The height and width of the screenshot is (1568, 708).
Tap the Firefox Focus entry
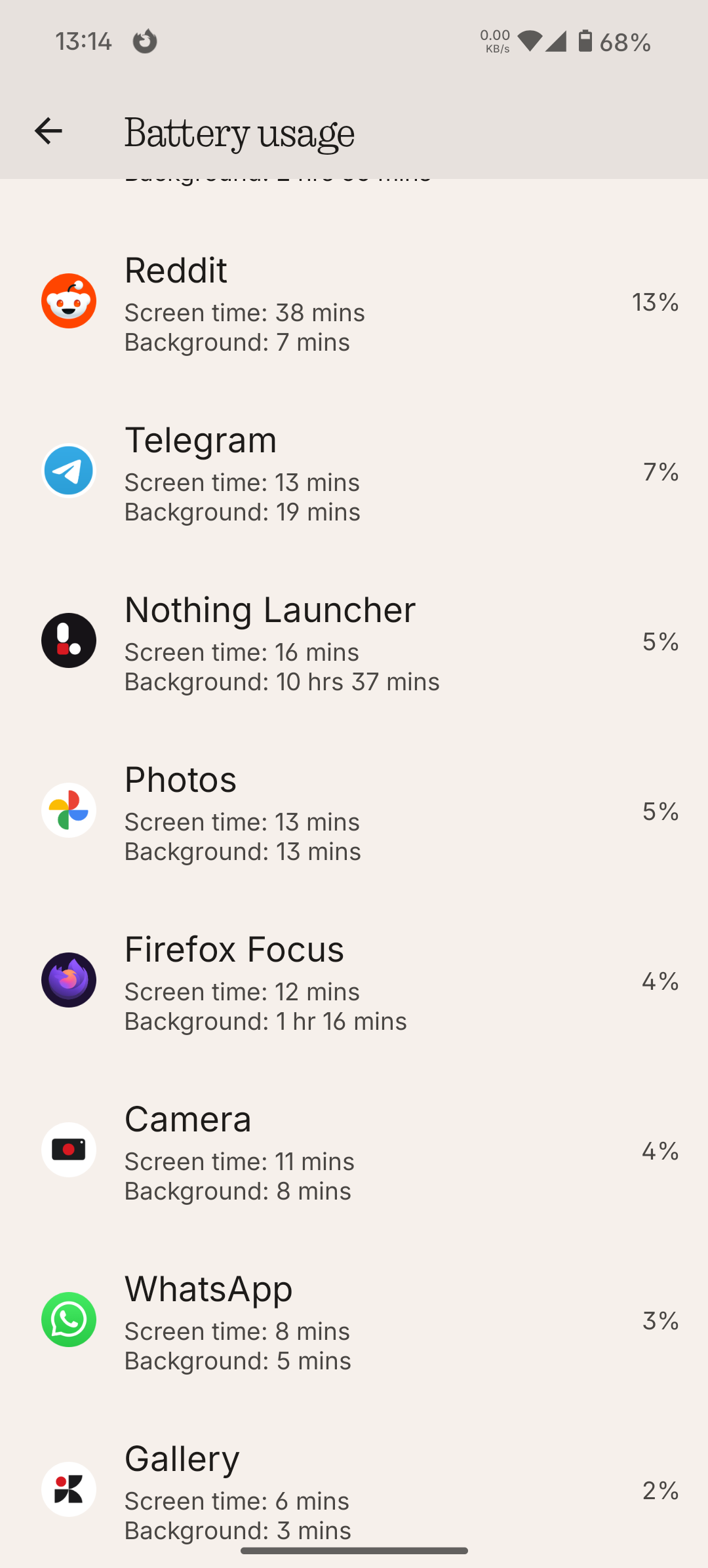pyautogui.click(x=354, y=981)
